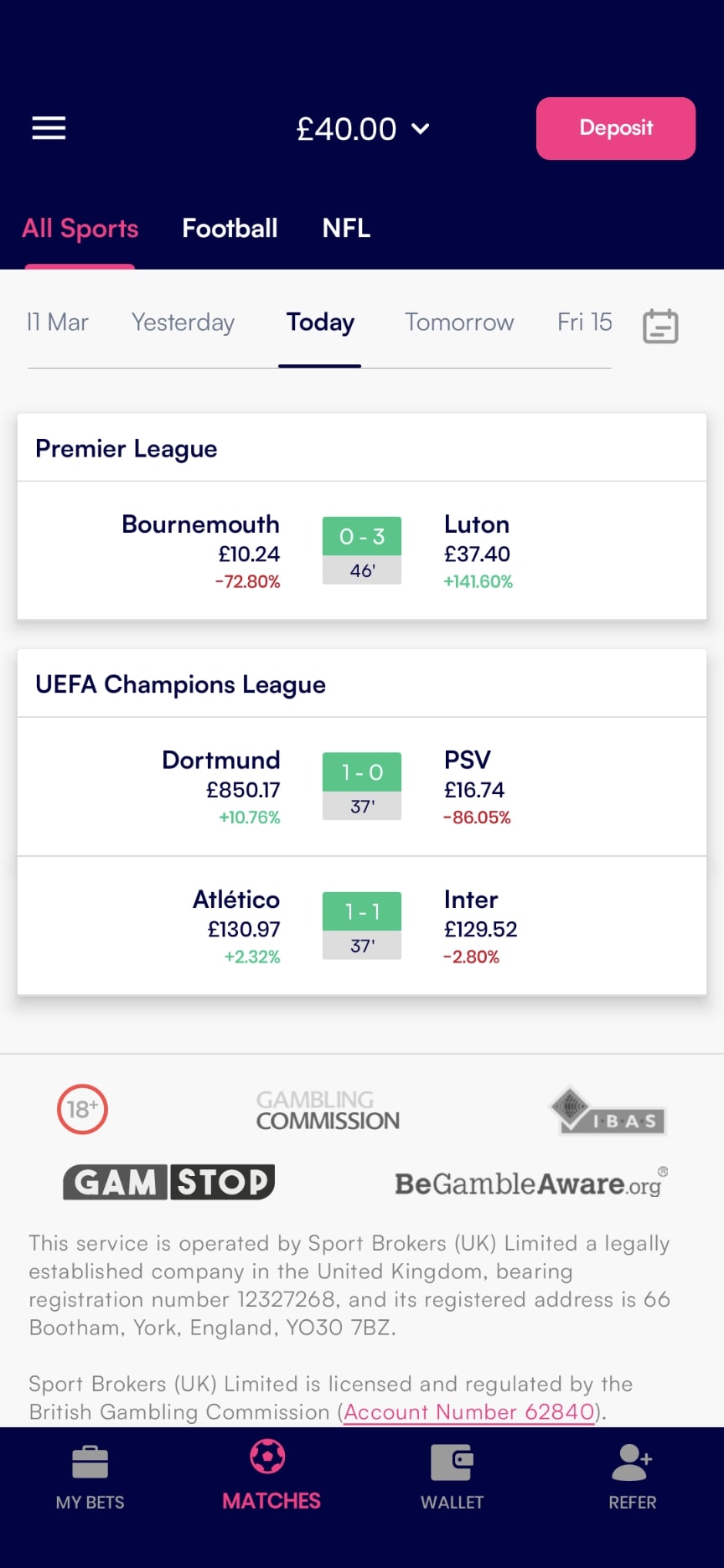724x1568 pixels.
Task: Switch to the Football tab
Action: pos(230,228)
